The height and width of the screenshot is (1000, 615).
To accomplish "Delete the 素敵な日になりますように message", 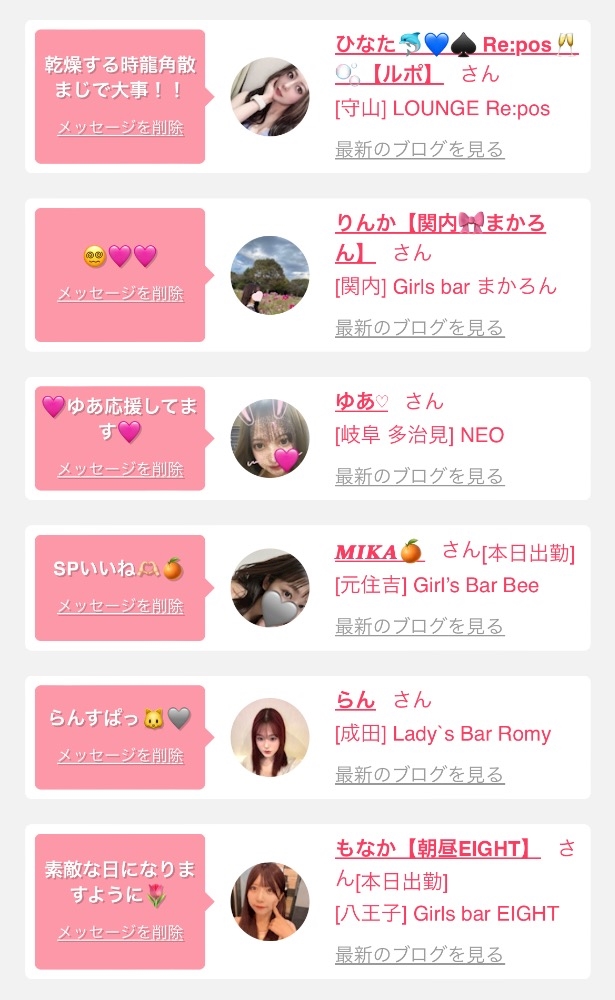I will 120,932.
